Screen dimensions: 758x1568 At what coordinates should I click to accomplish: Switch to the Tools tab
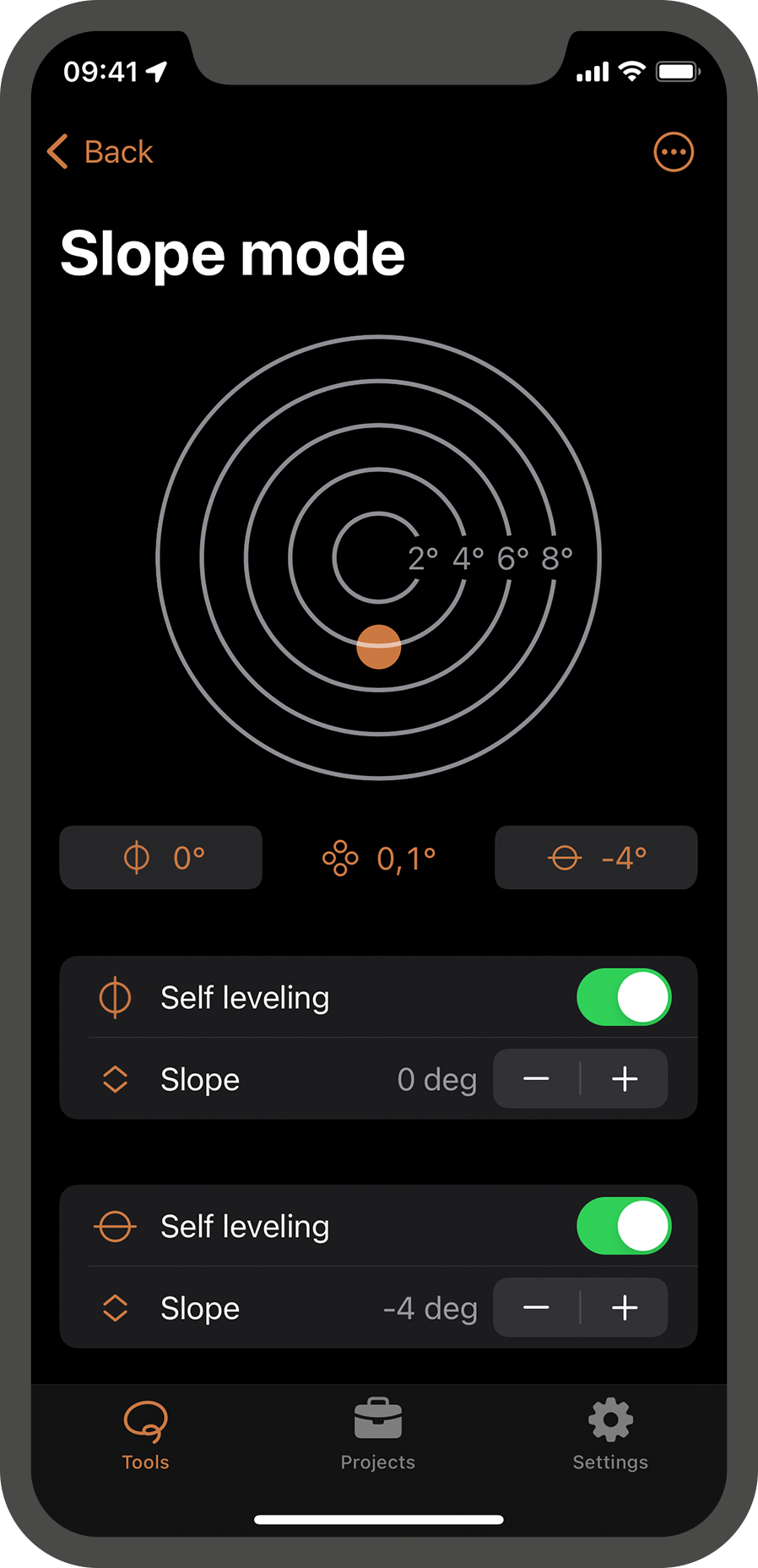(145, 1434)
